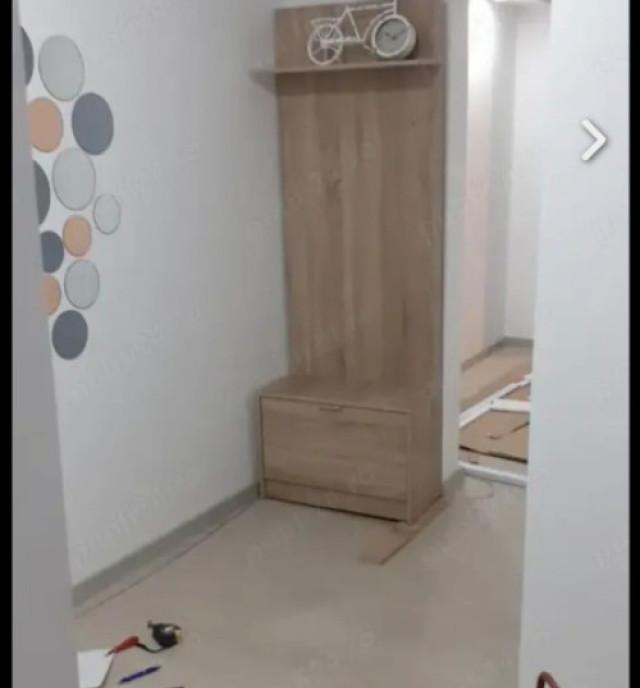
Task: Go to the next photo with the right arrow
Action: tap(594, 140)
